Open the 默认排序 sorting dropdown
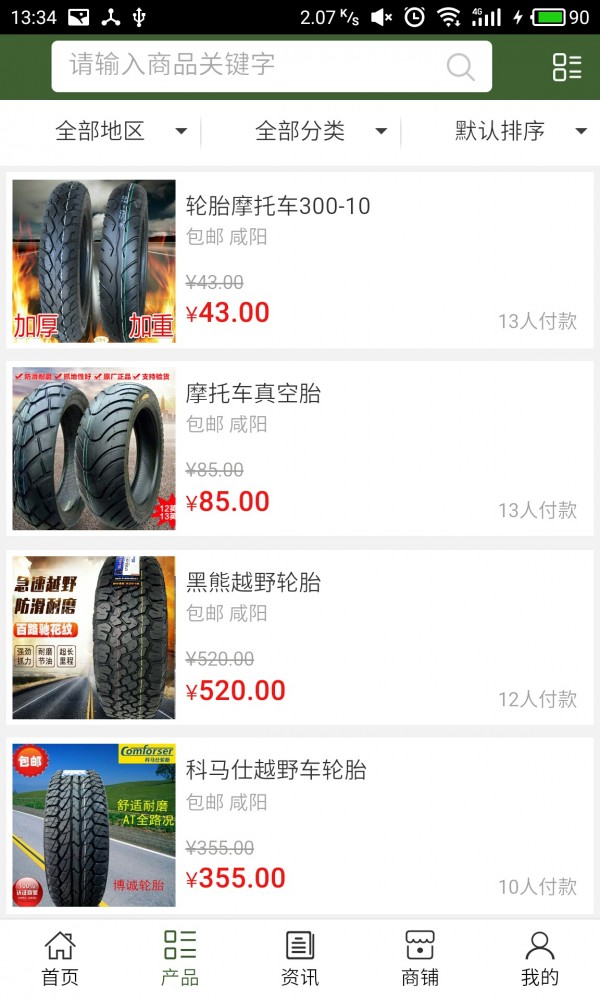The width and height of the screenshot is (600, 1000). (520, 131)
